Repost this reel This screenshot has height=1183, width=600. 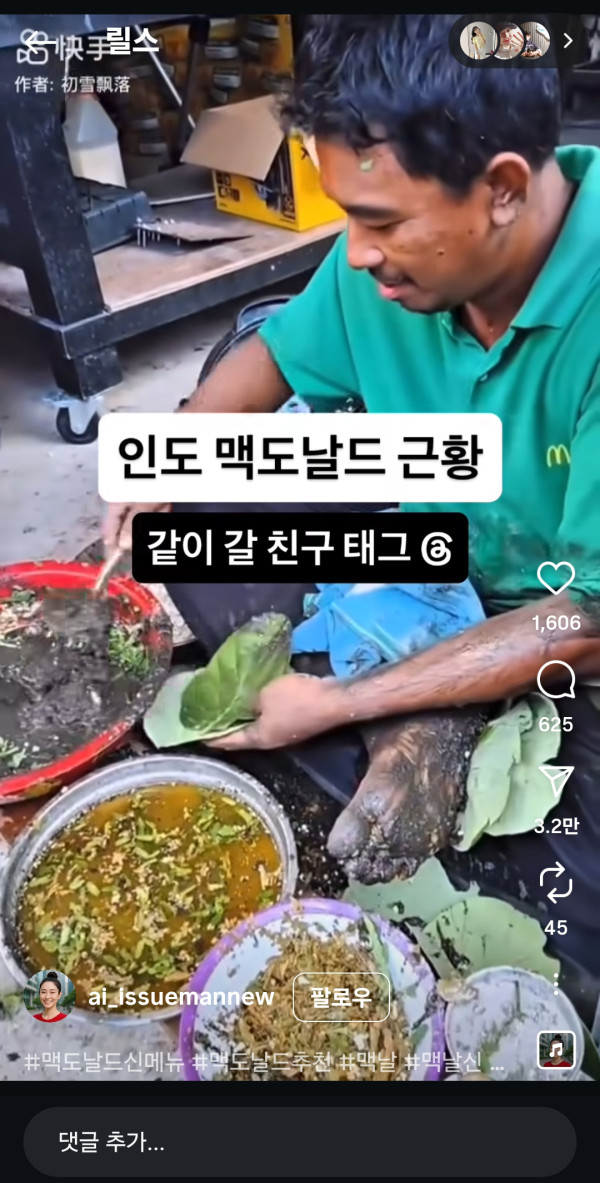(556, 884)
